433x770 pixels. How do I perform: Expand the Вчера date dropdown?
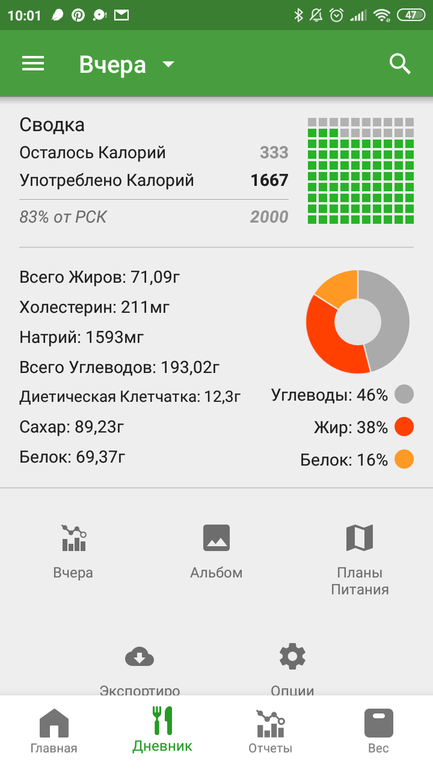point(127,64)
